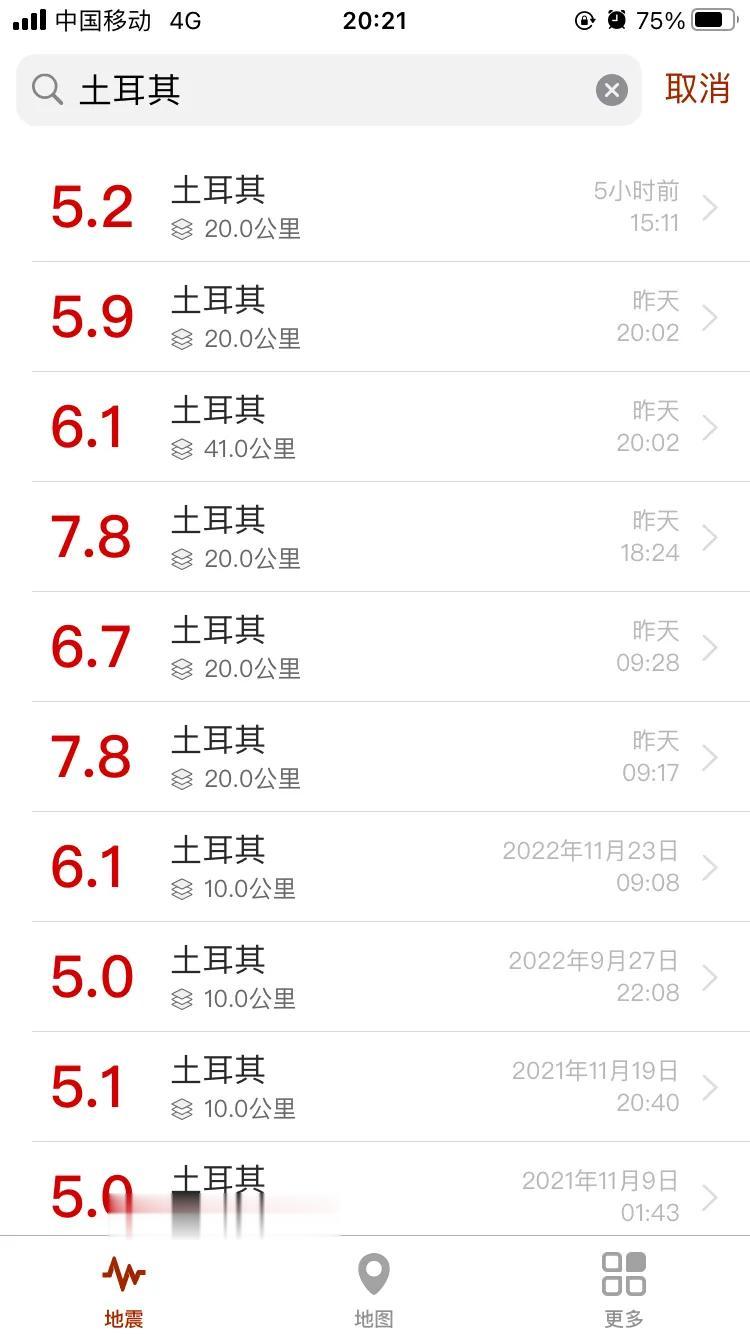Open the 5.9 quake recorded yesterday at 20:02

coord(375,317)
